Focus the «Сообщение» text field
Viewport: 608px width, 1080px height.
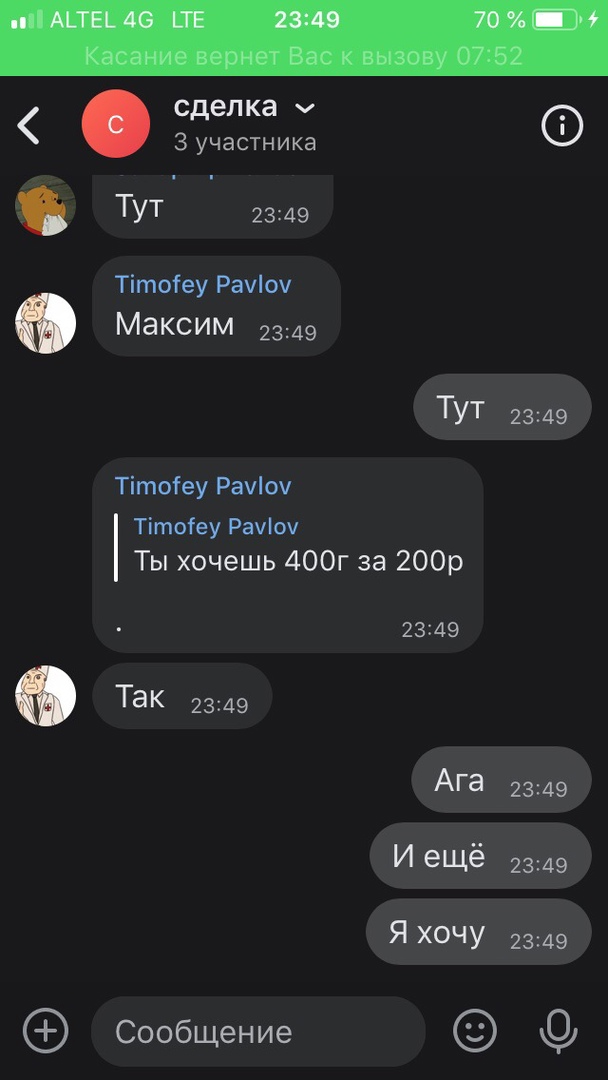tap(258, 1031)
